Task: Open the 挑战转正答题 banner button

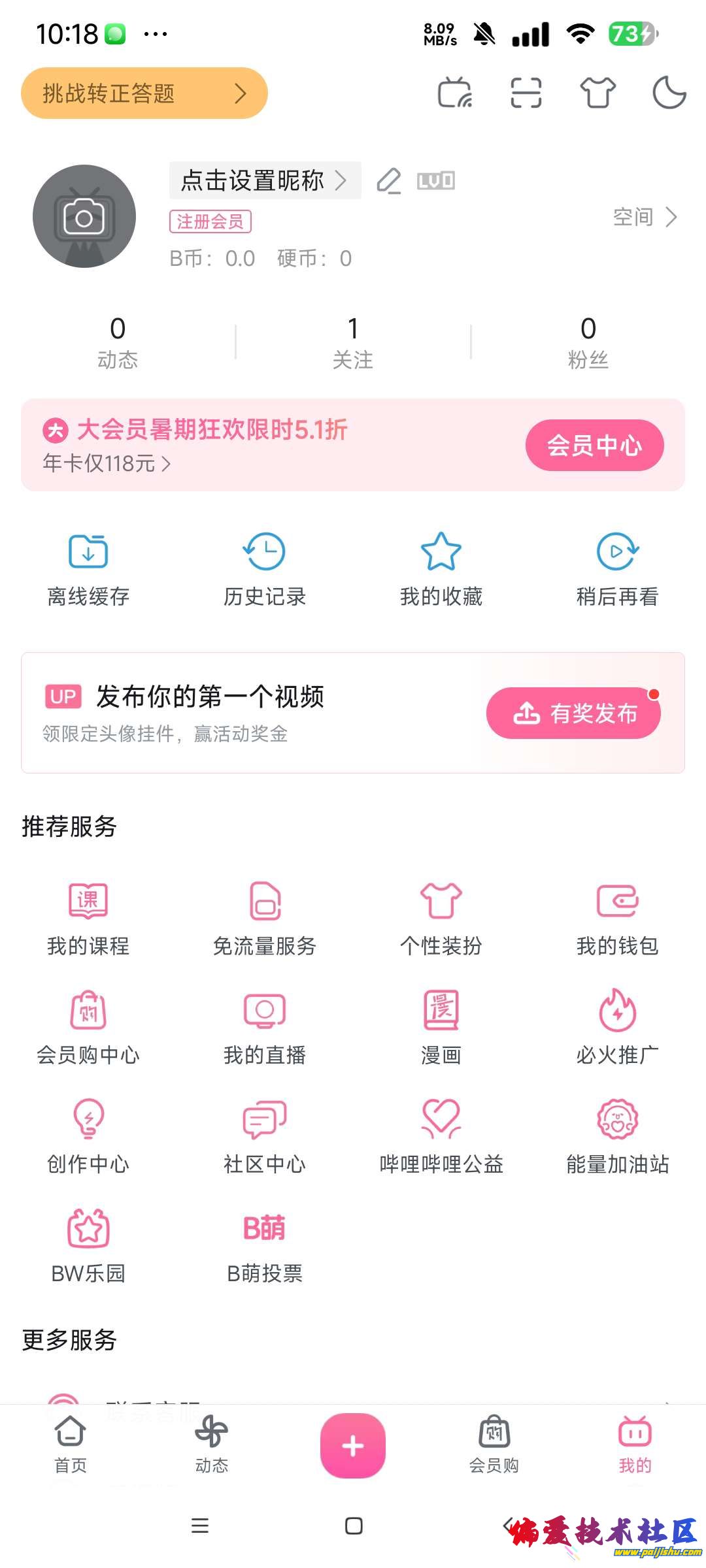Action: tap(144, 93)
